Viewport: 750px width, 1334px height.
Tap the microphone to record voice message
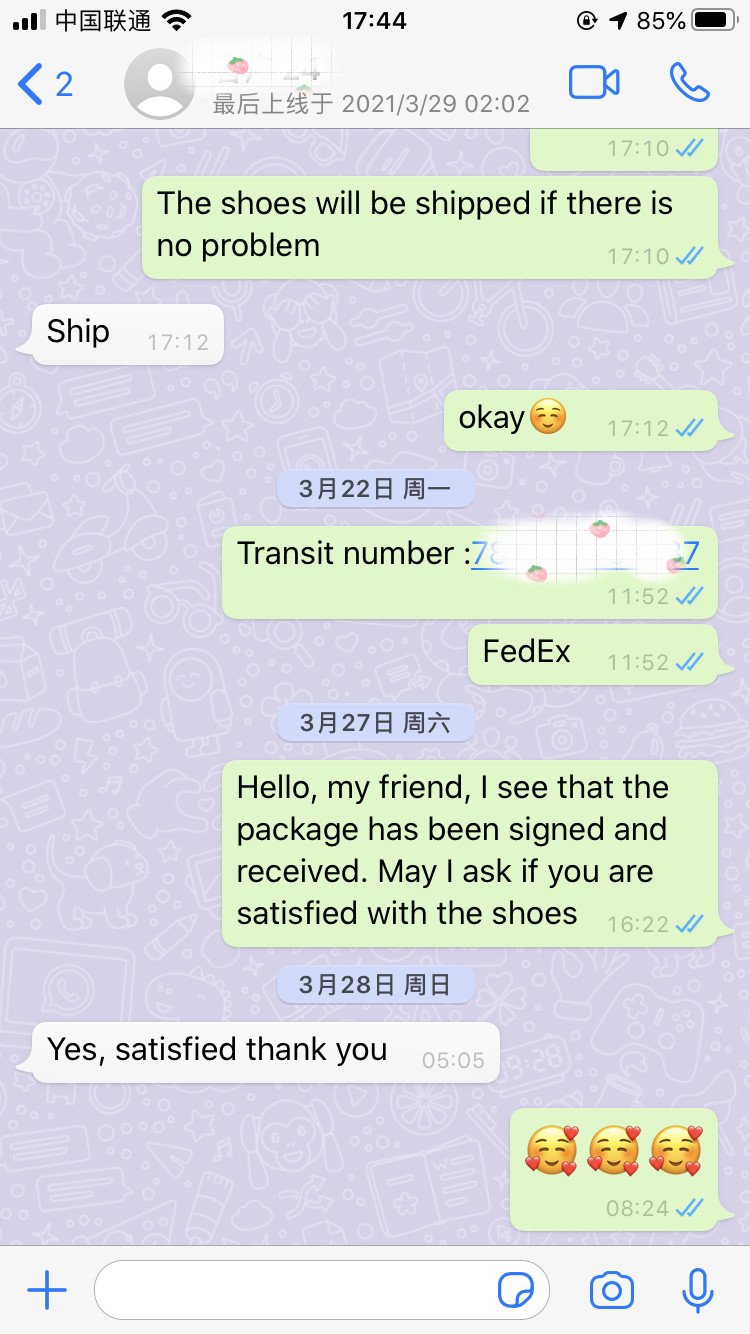point(697,1291)
